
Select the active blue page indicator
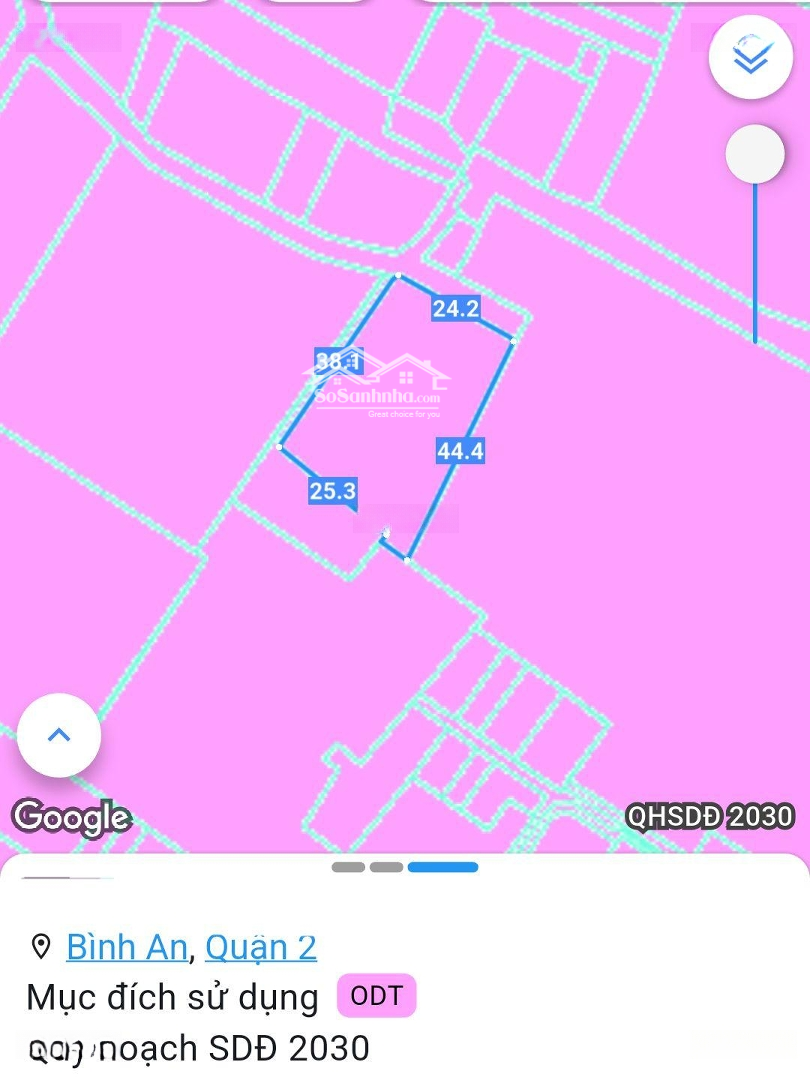click(443, 867)
